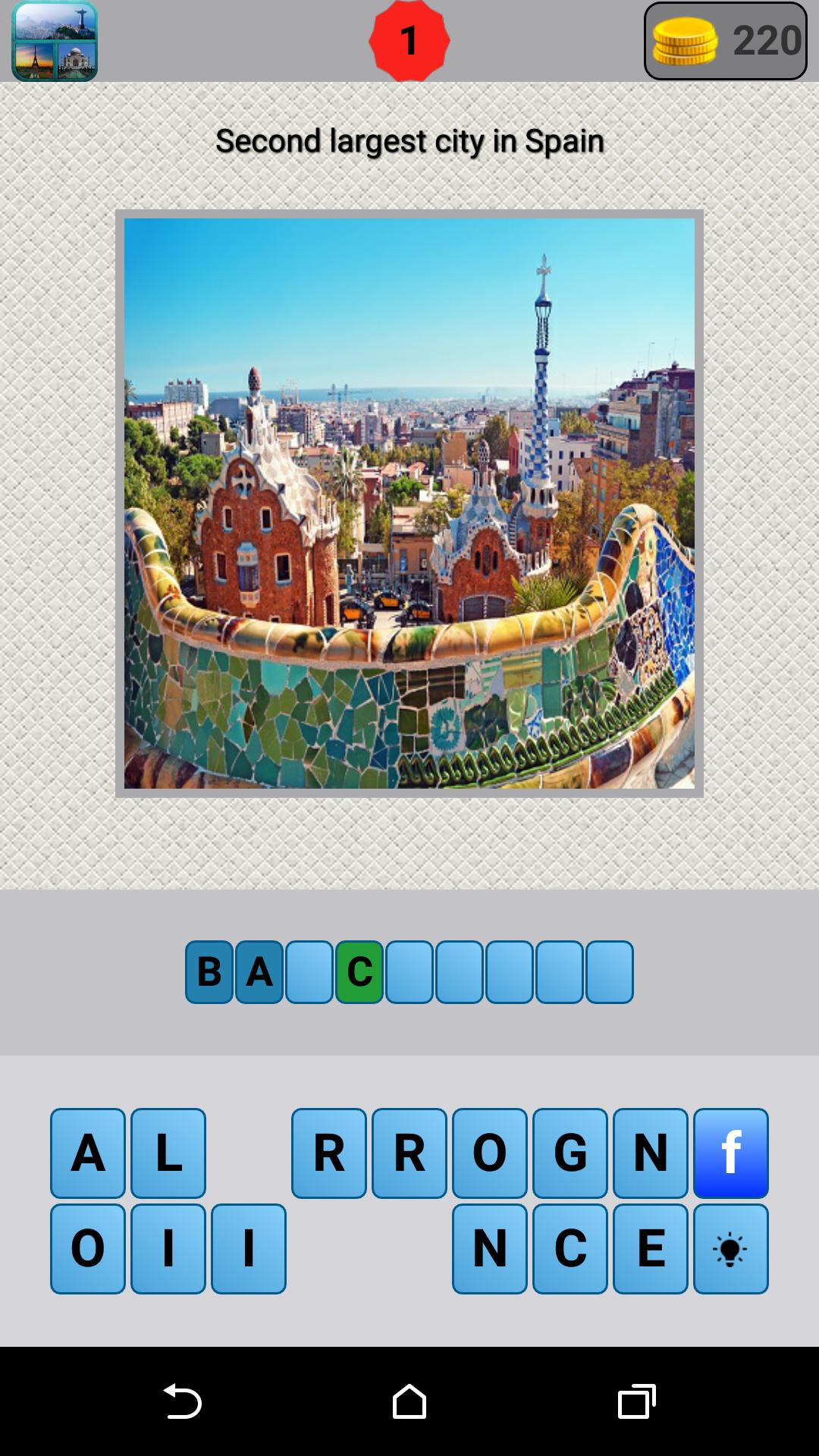Select the letter L tile

(x=168, y=1153)
